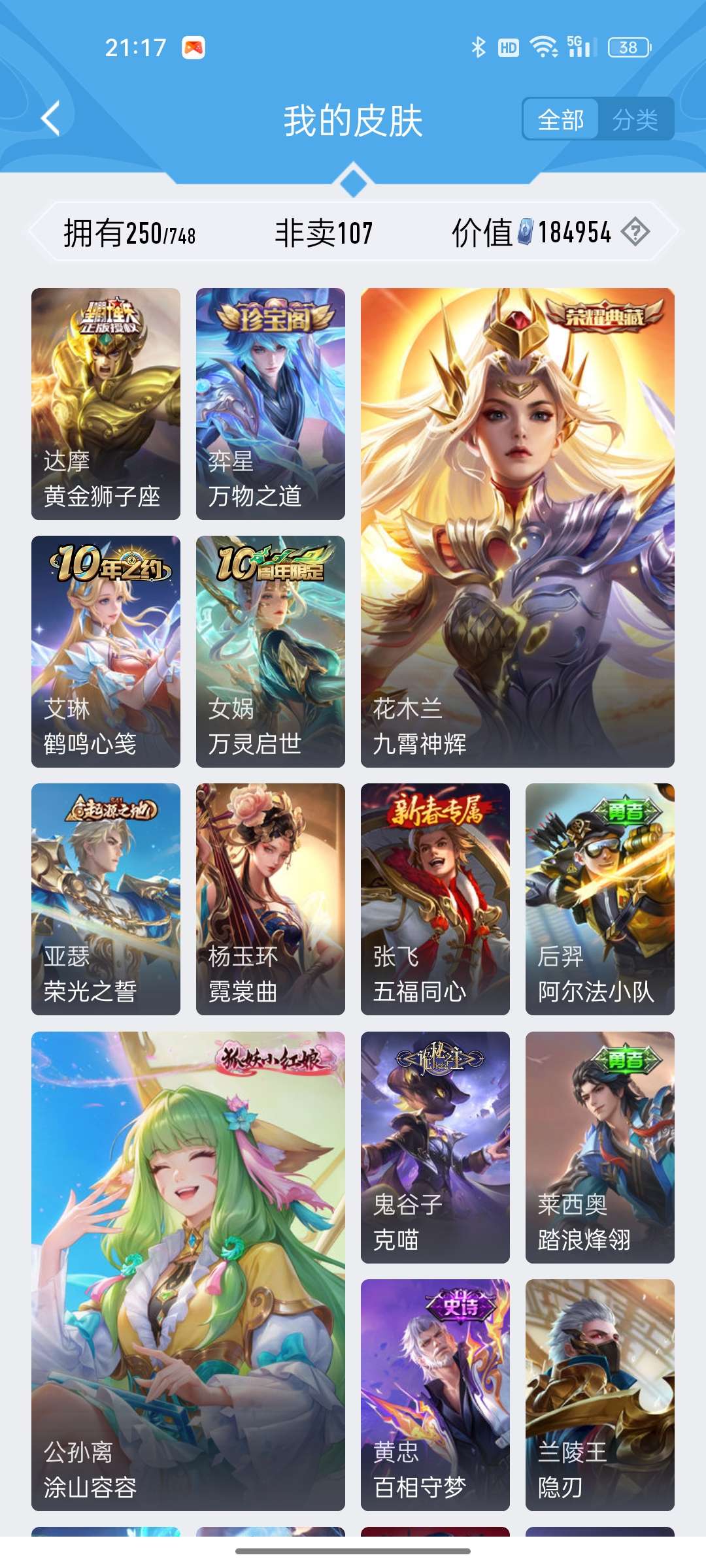Open 亚瑟 荣光之誓 skin card

tap(106, 899)
